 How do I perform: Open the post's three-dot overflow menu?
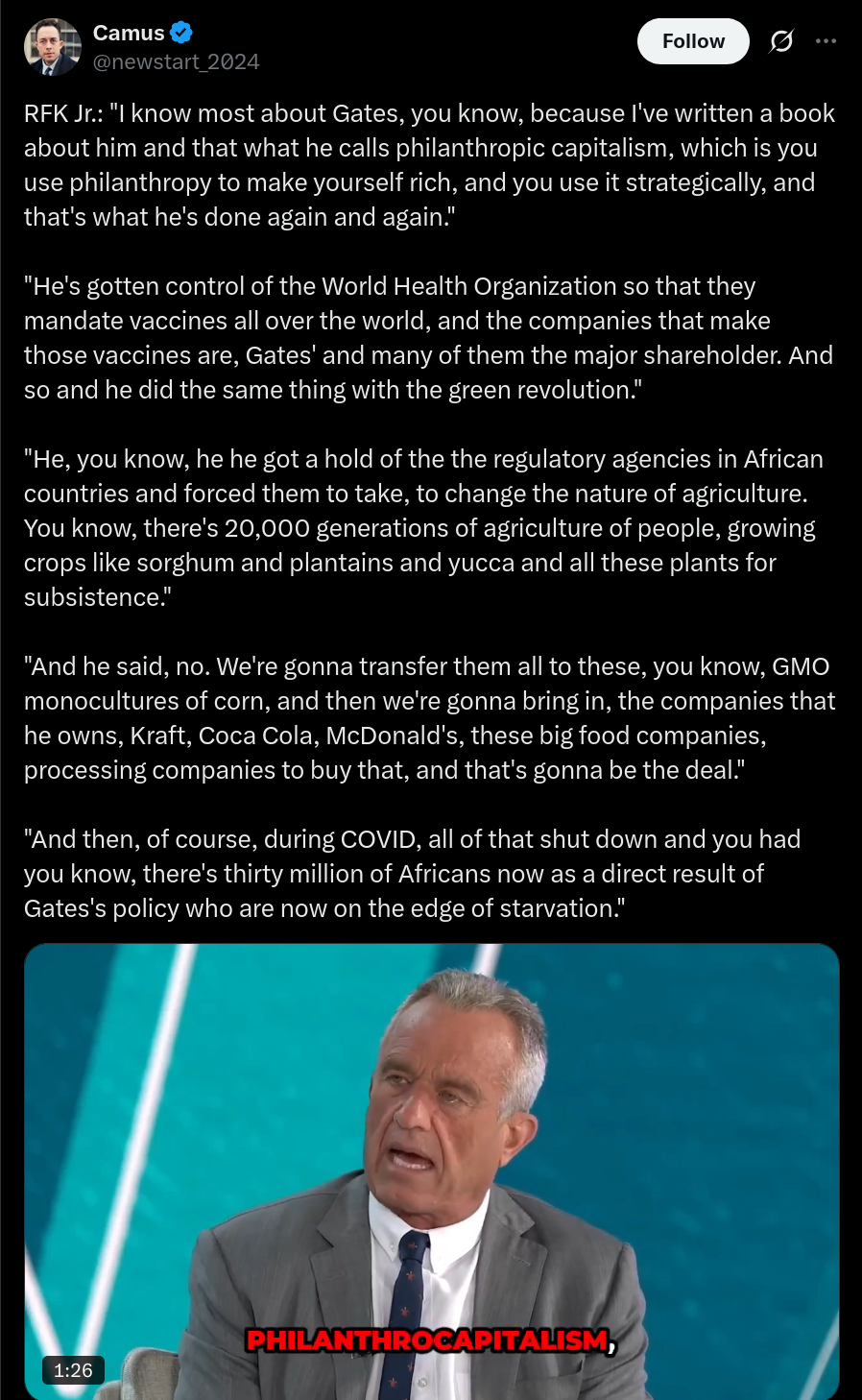[x=826, y=41]
